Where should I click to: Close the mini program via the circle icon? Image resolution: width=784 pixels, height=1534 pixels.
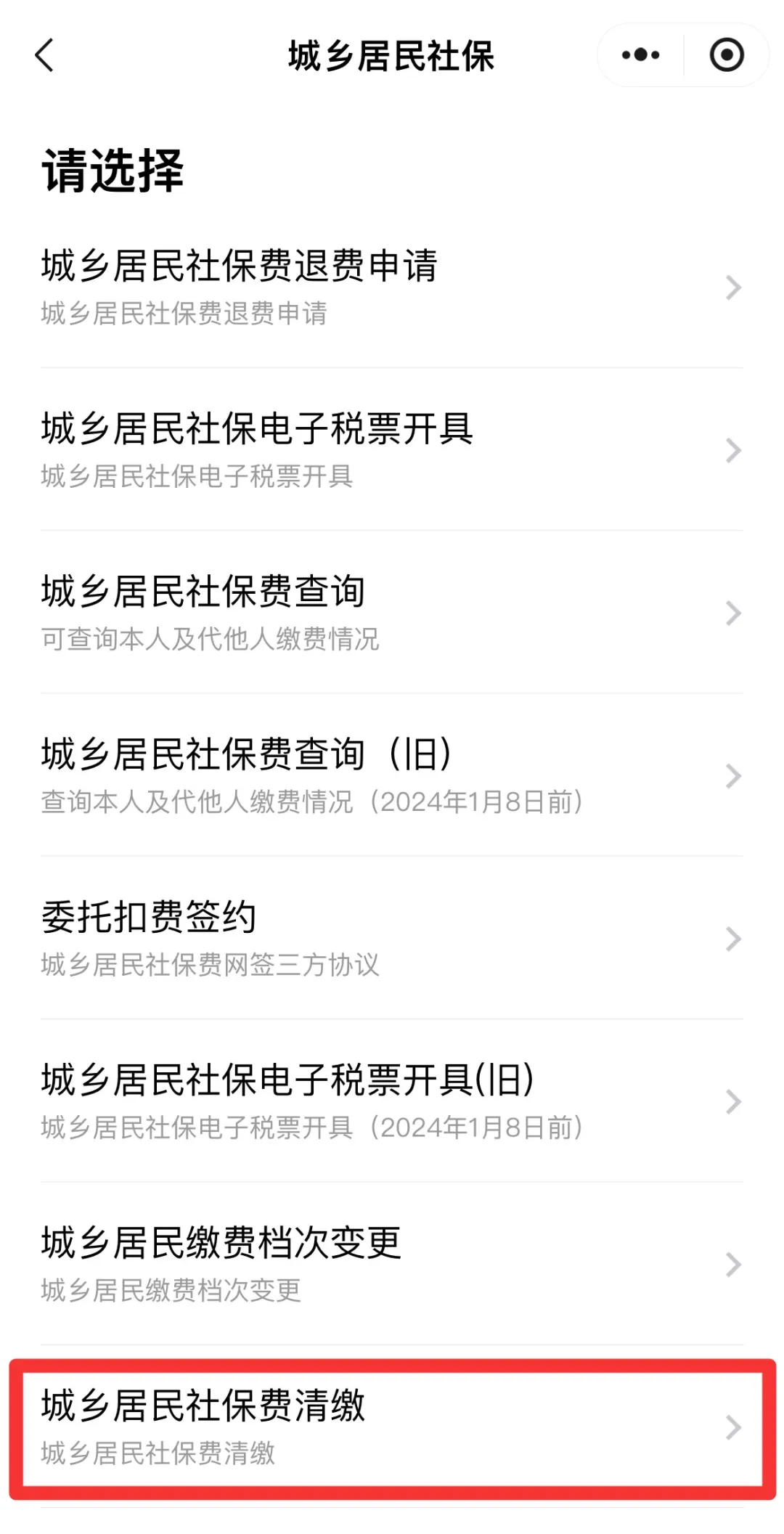[727, 55]
